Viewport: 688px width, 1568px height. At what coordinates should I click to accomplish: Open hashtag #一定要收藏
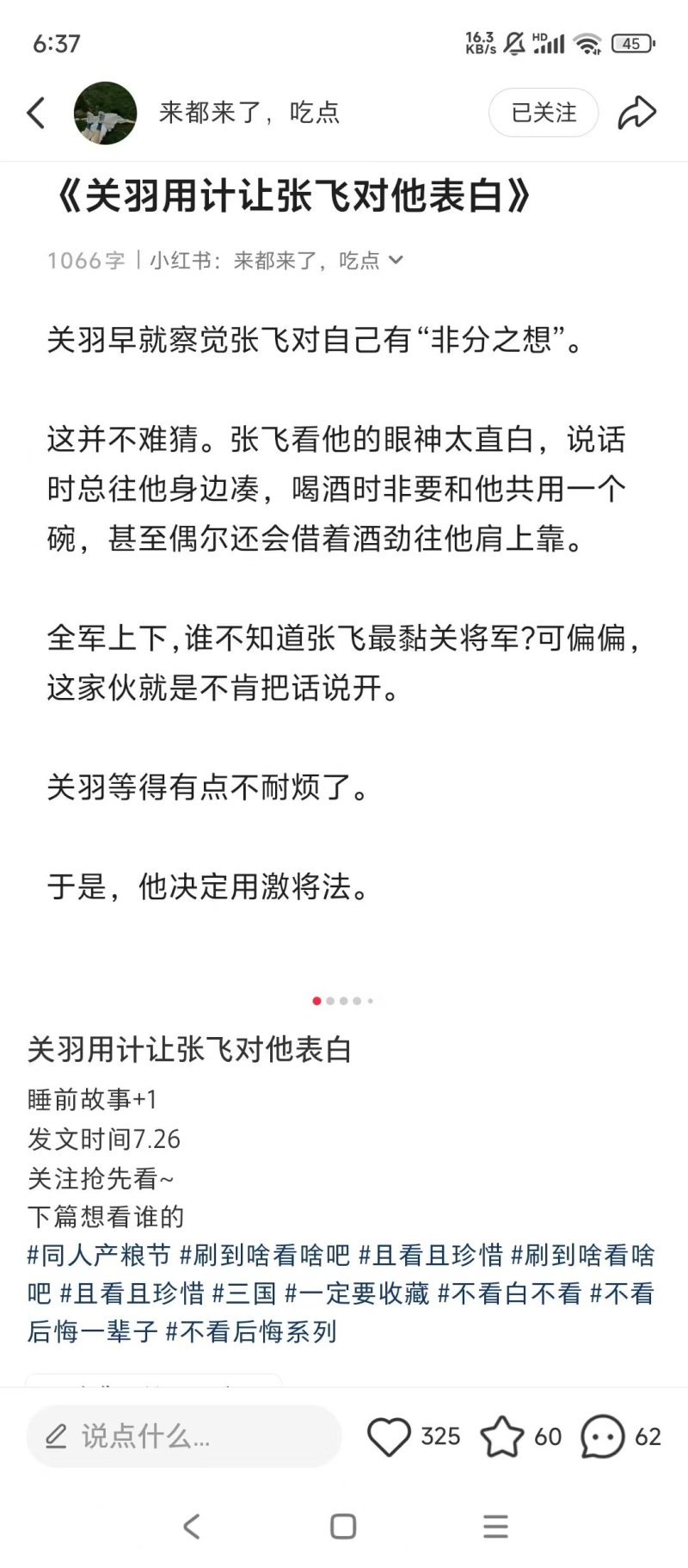click(x=357, y=1293)
